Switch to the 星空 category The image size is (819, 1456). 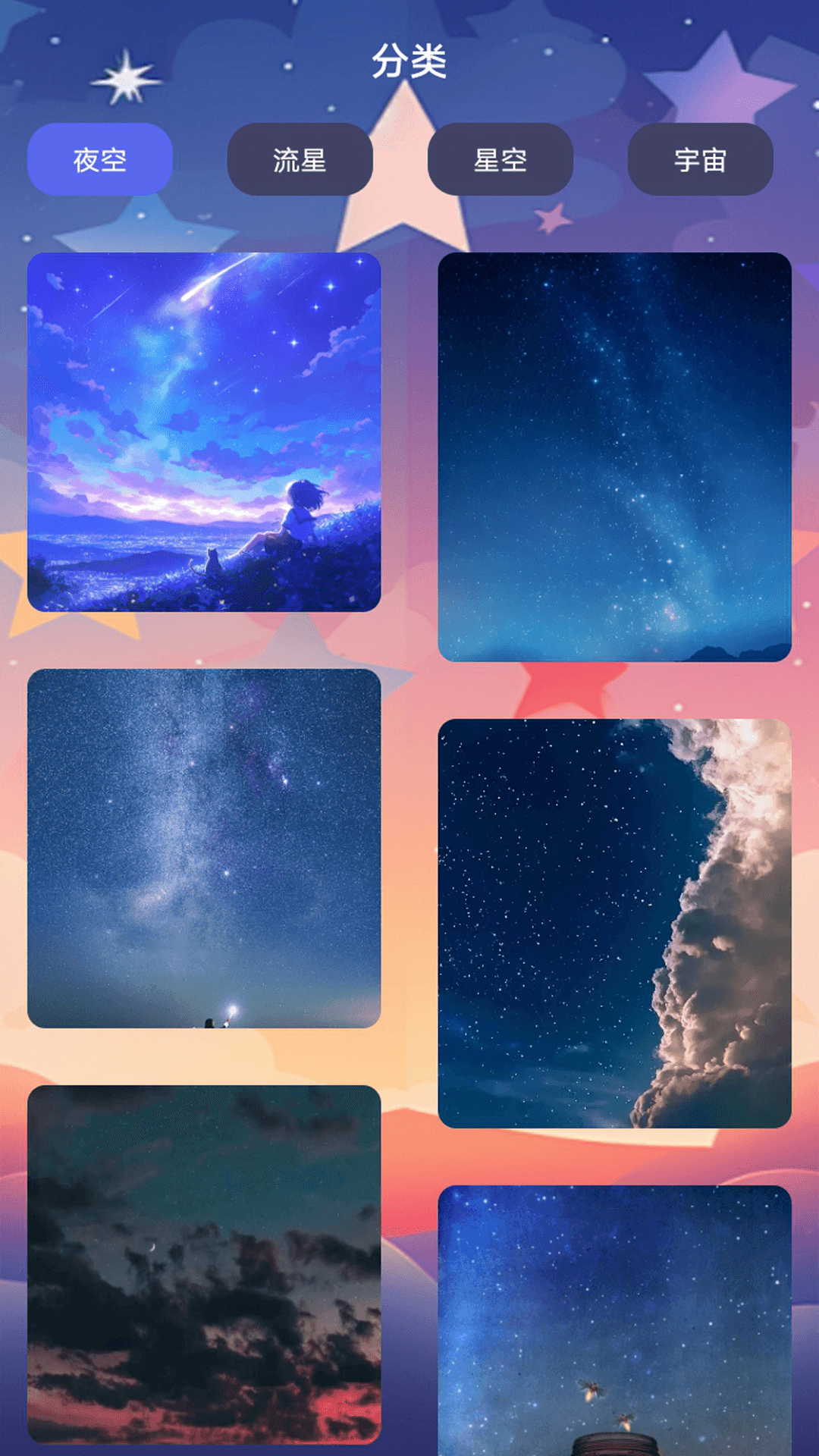(500, 159)
